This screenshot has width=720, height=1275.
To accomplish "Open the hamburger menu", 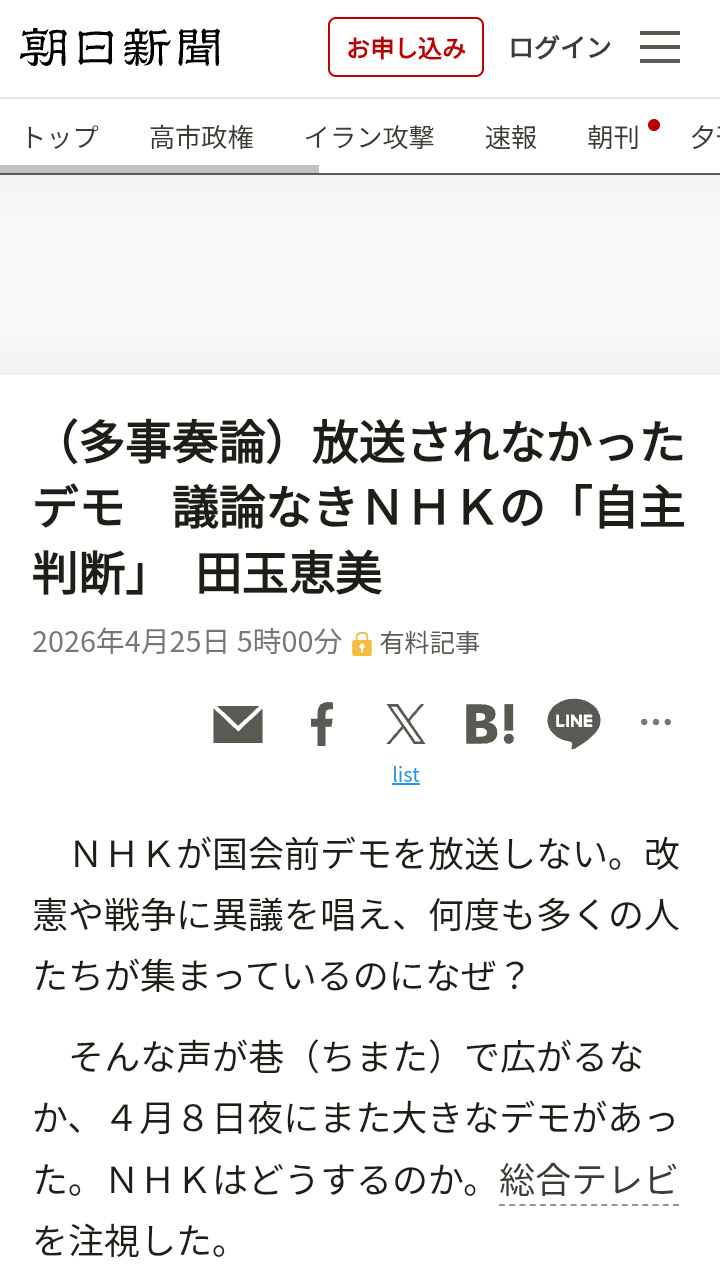I will [660, 47].
